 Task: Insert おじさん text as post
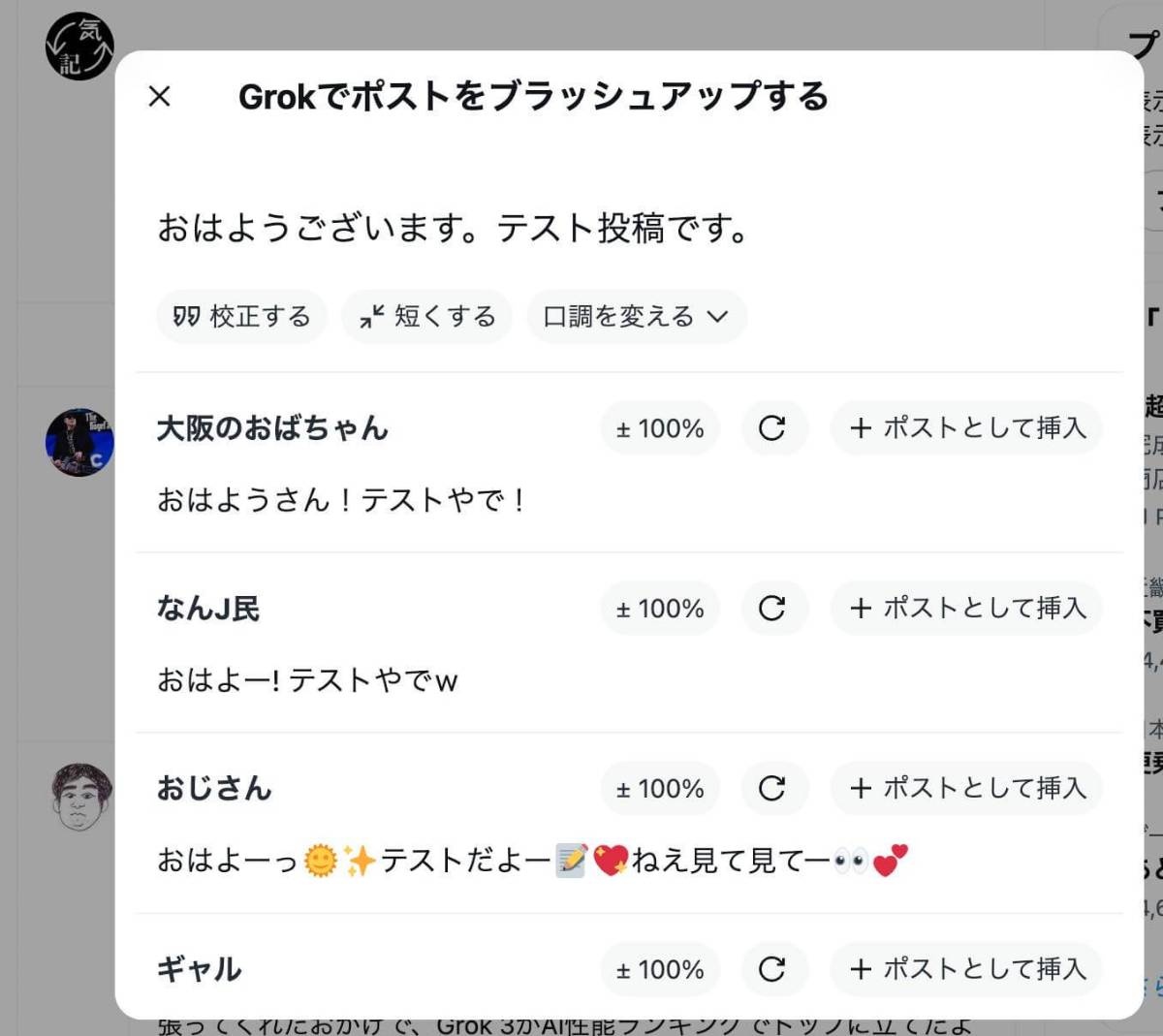pyautogui.click(x=966, y=789)
